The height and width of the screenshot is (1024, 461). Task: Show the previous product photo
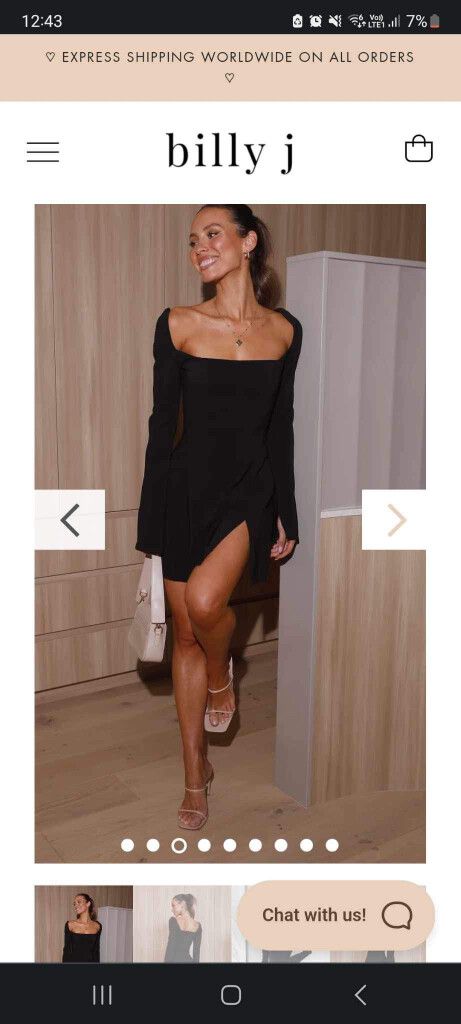tap(70, 520)
